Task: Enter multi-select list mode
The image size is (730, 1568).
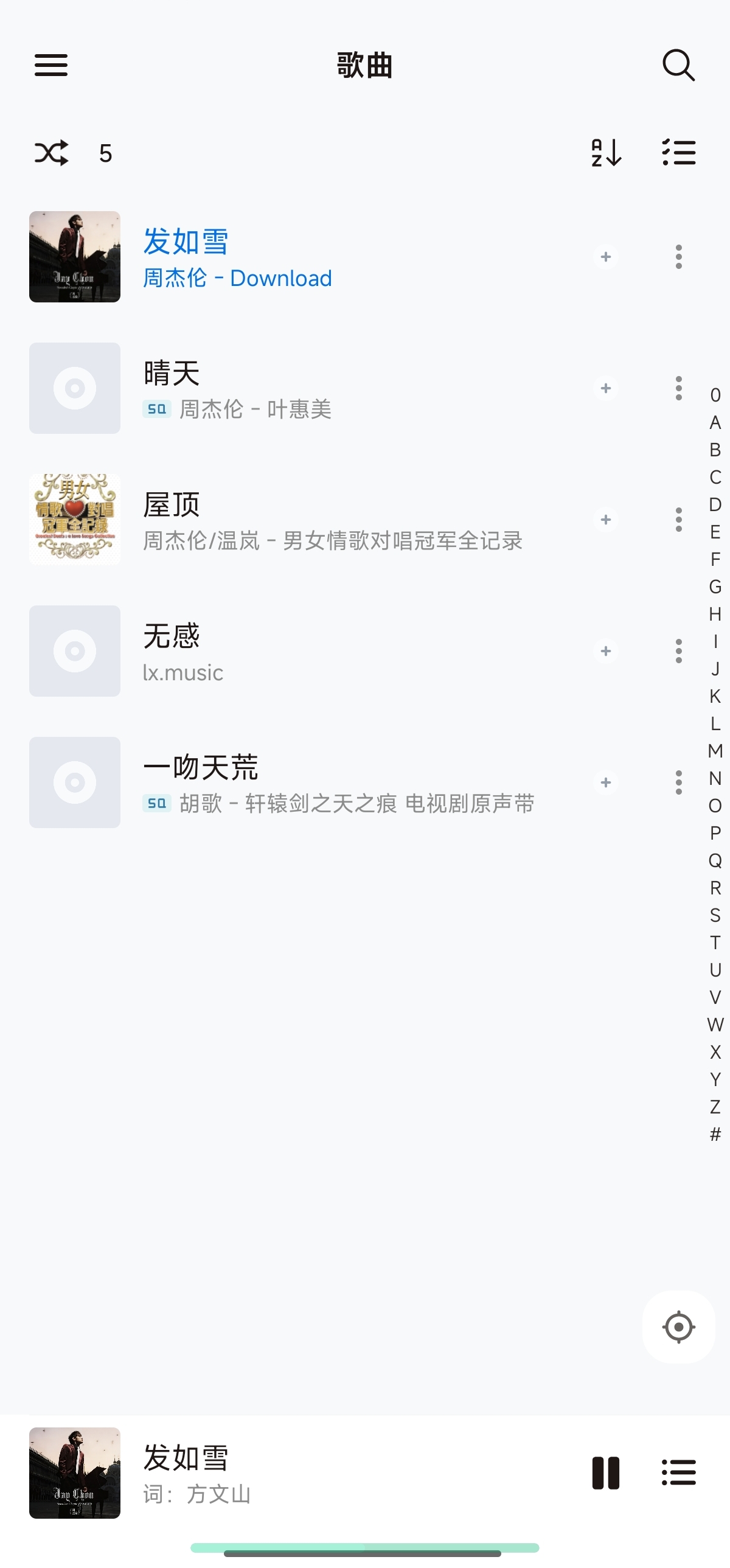Action: point(678,153)
